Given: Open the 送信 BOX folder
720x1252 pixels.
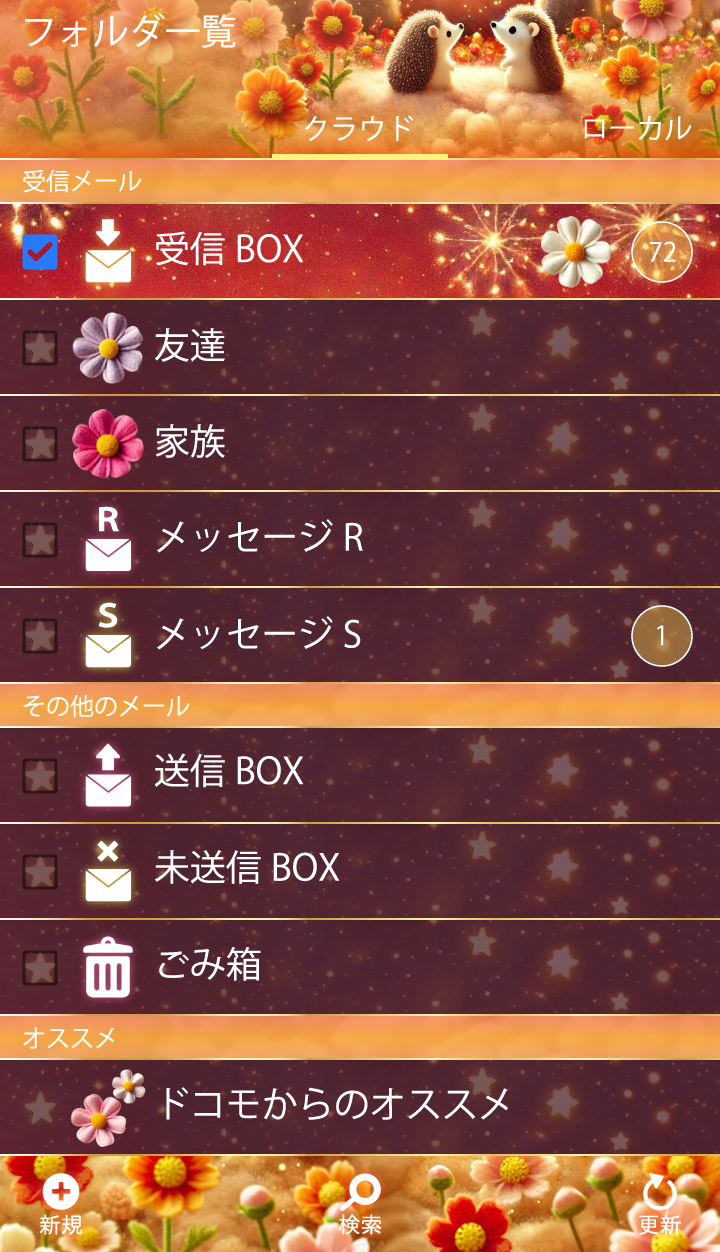Looking at the screenshot, I should (330, 772).
